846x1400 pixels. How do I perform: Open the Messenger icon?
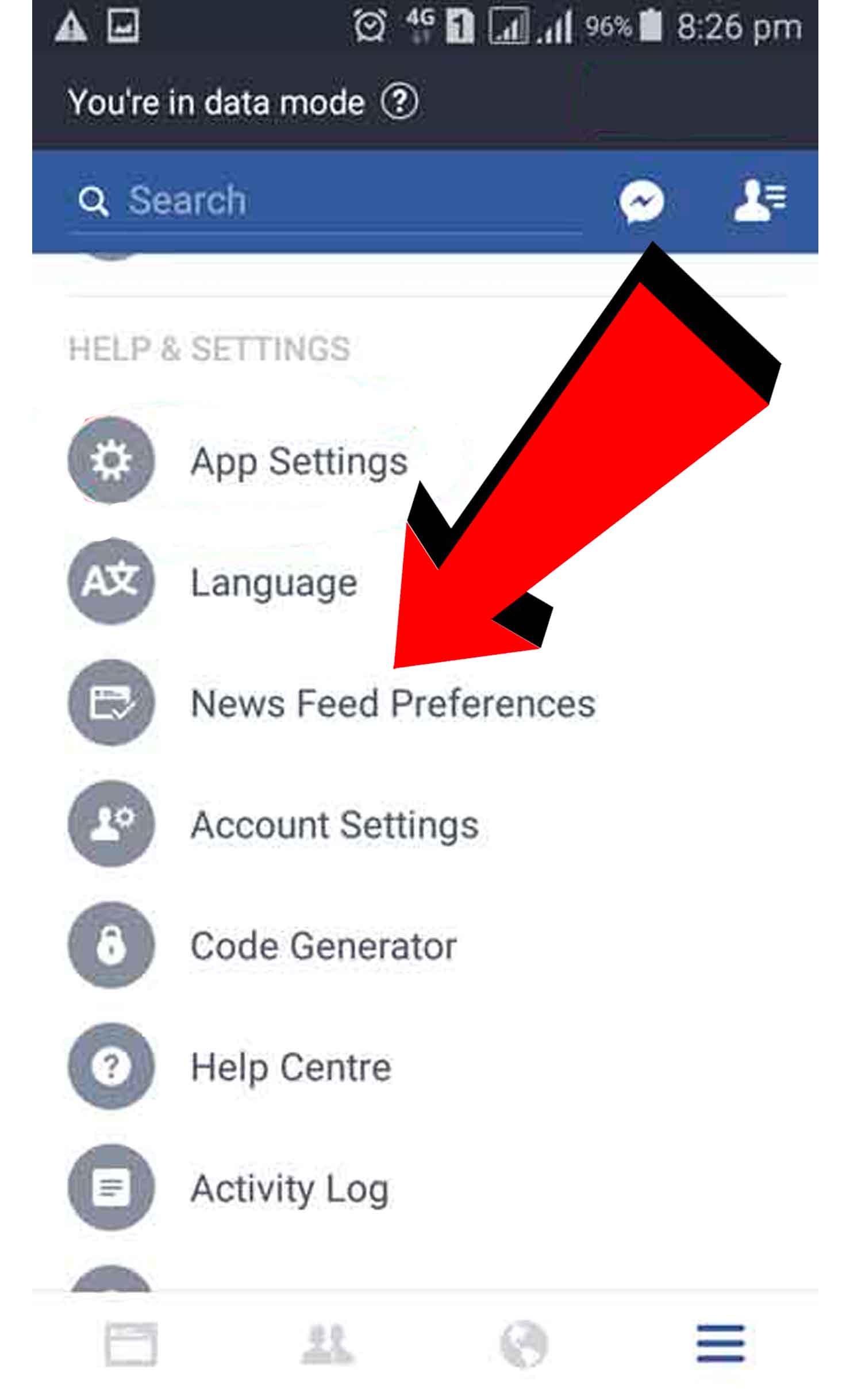tap(641, 202)
